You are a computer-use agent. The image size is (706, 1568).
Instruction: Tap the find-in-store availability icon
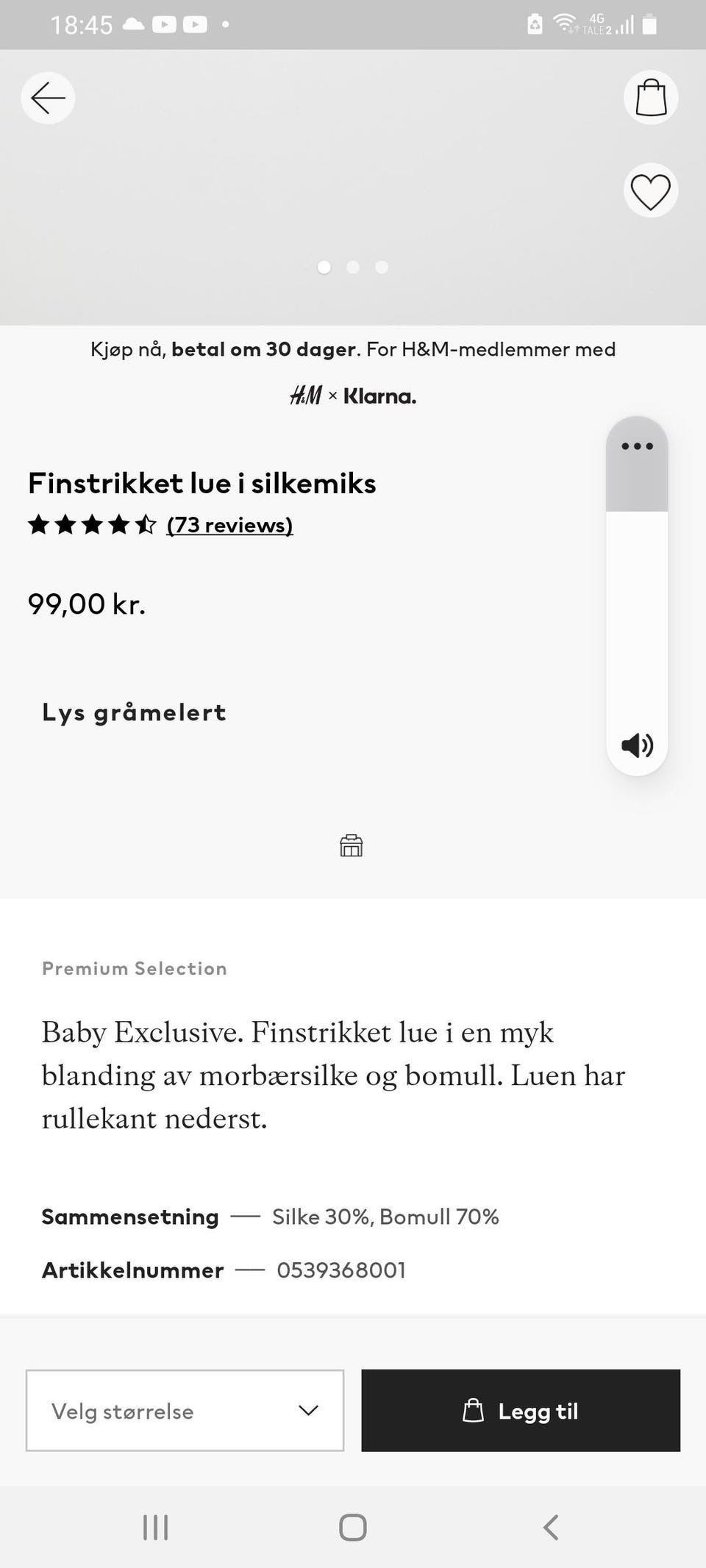(x=352, y=845)
